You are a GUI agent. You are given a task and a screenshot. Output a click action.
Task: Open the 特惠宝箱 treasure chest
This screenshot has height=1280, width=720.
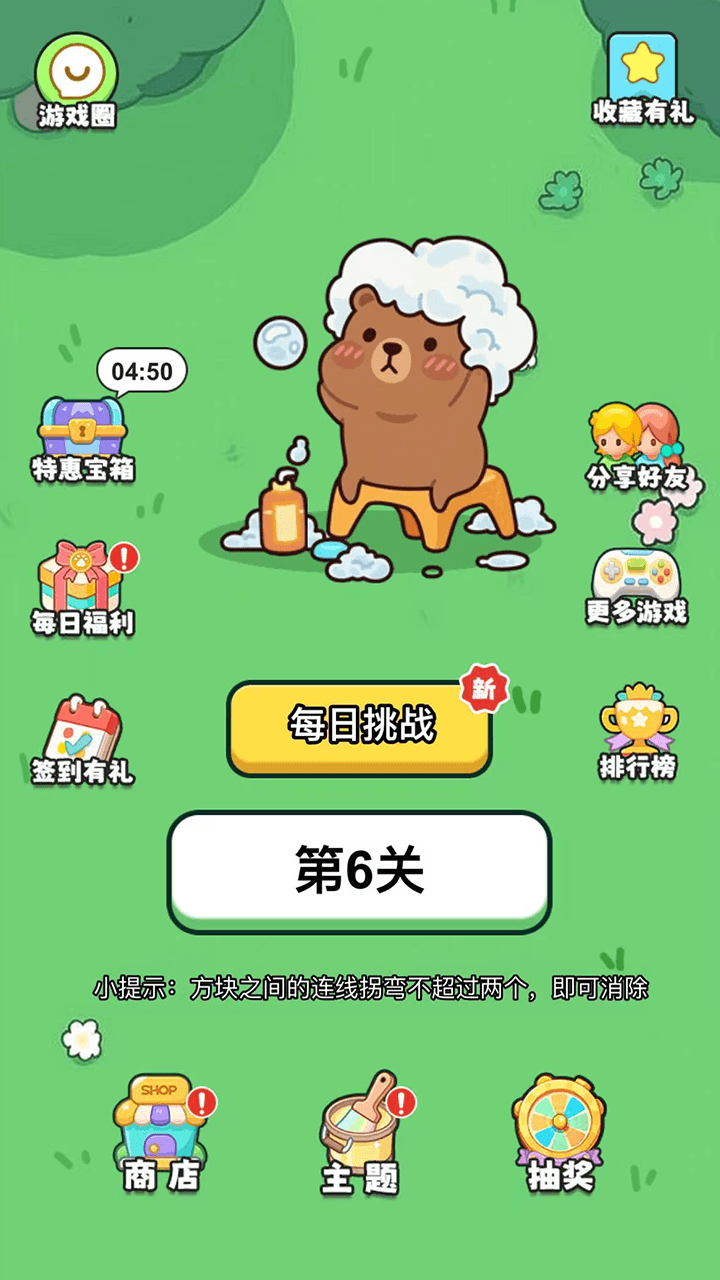coord(80,430)
